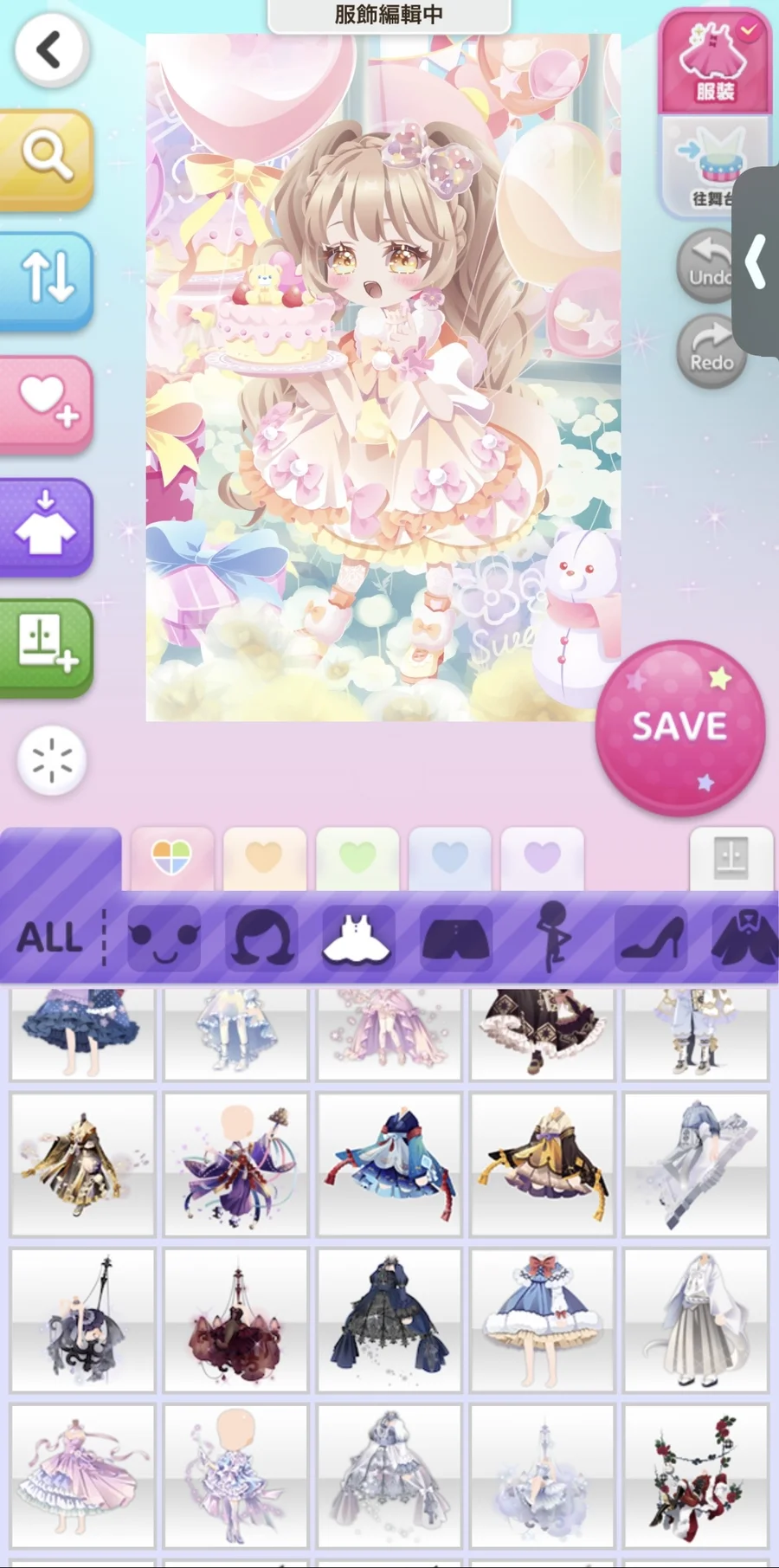Redo the last change

[x=710, y=351]
